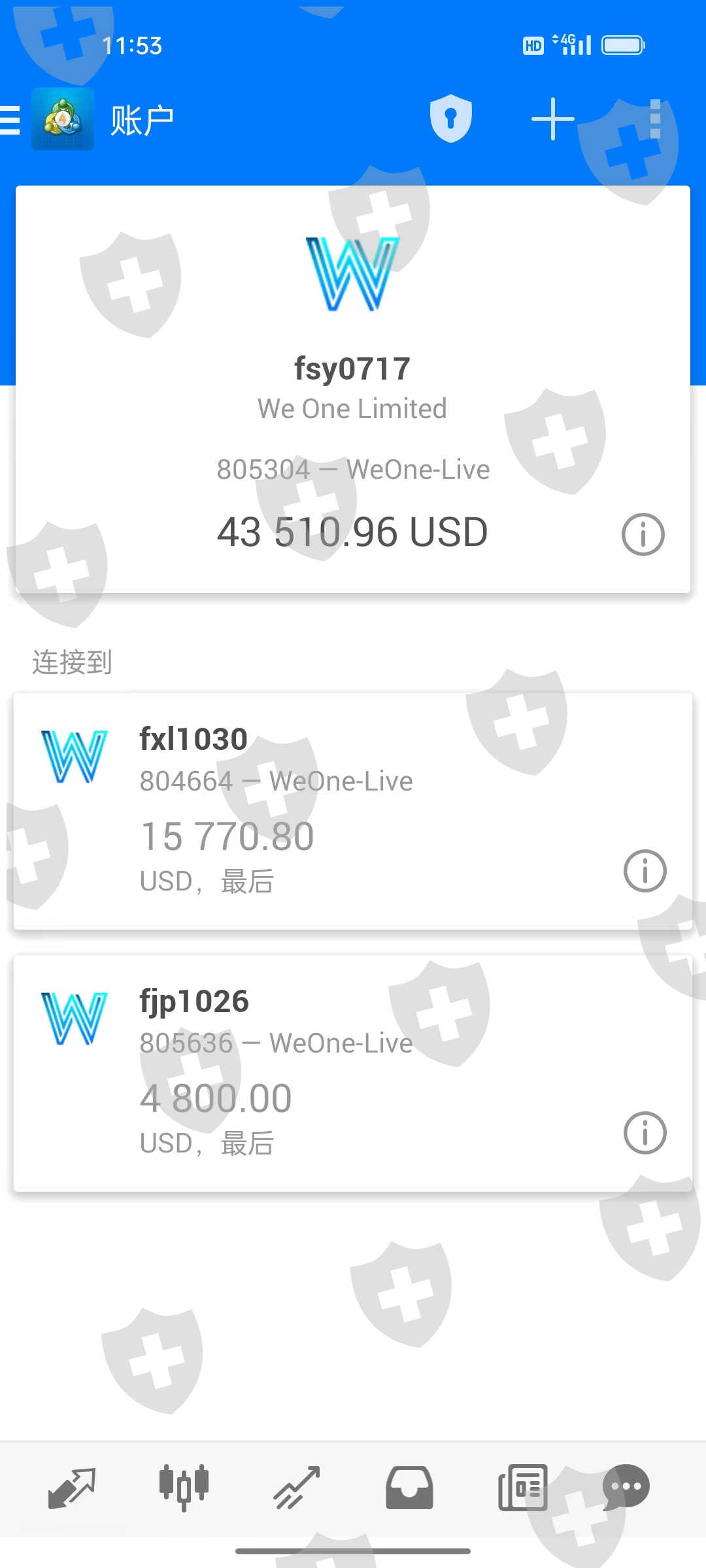Open the hamburger drawer menu
The height and width of the screenshot is (1568, 706).
click(10, 120)
